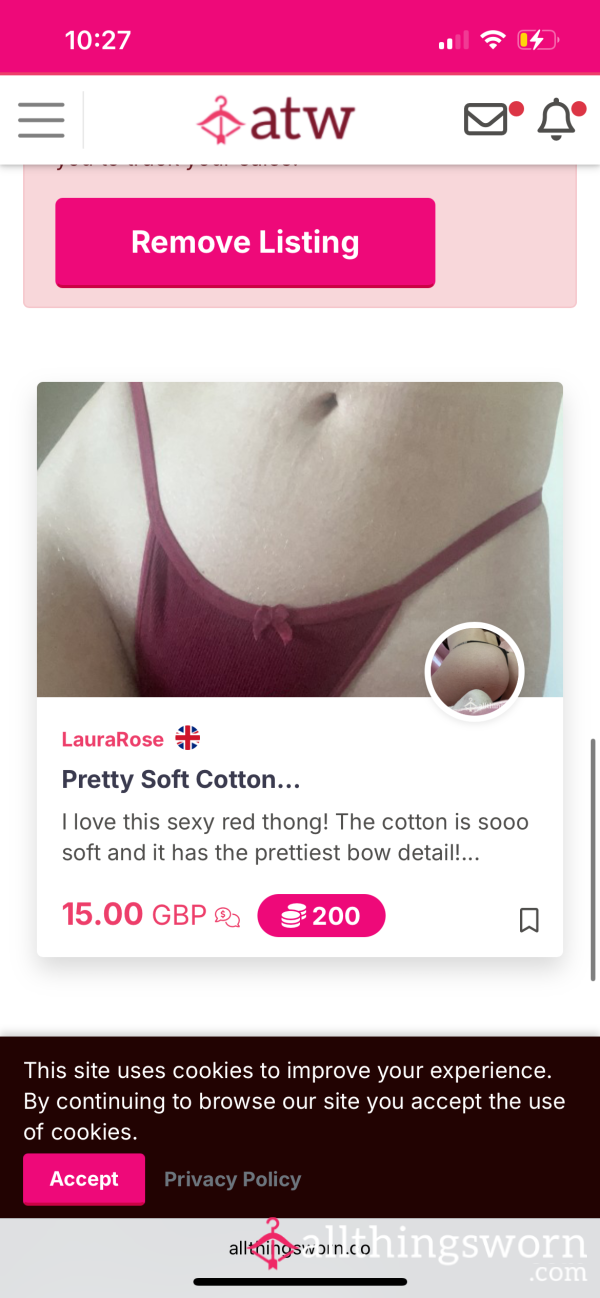
Task: Accept the cookies notice
Action: 84,1179
